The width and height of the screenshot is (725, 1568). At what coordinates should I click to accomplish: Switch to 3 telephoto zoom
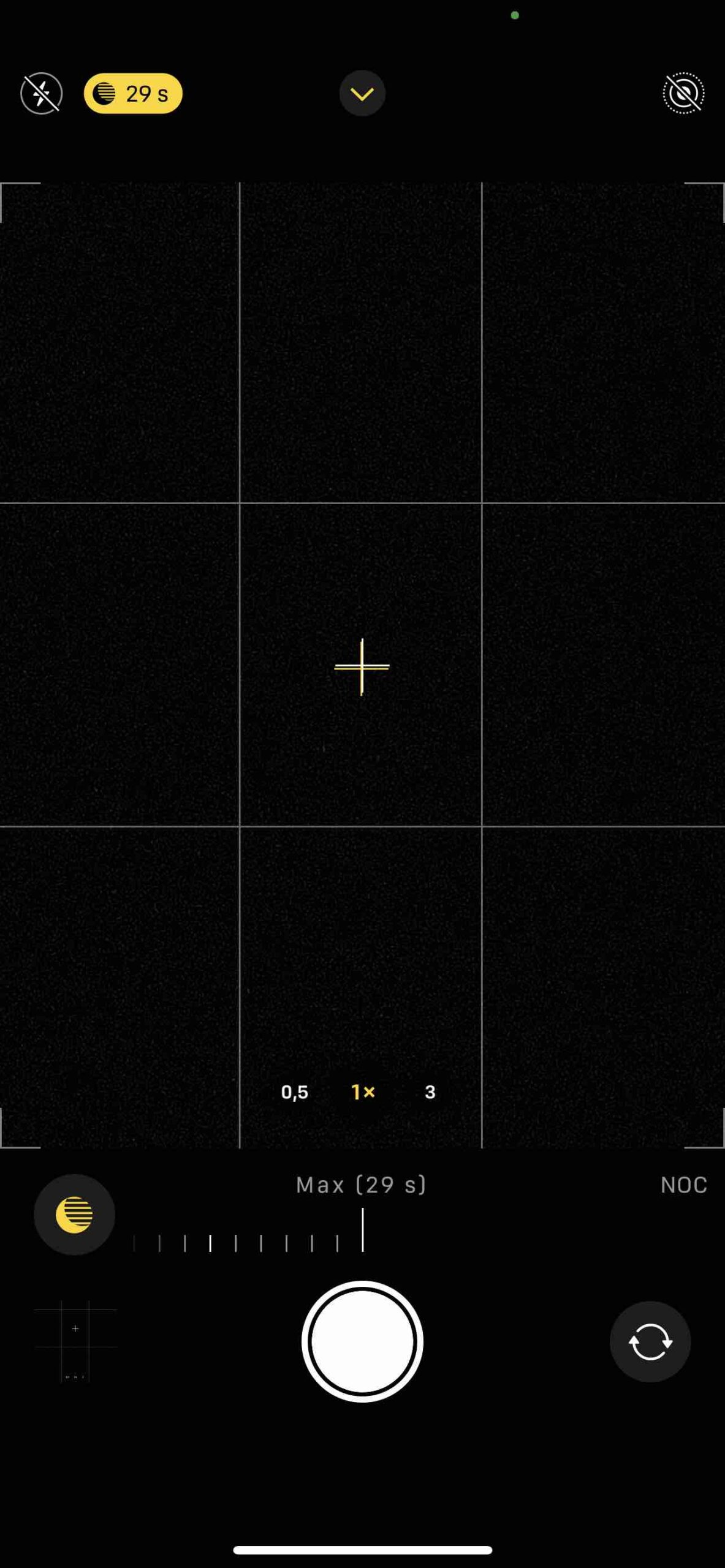coord(430,1092)
